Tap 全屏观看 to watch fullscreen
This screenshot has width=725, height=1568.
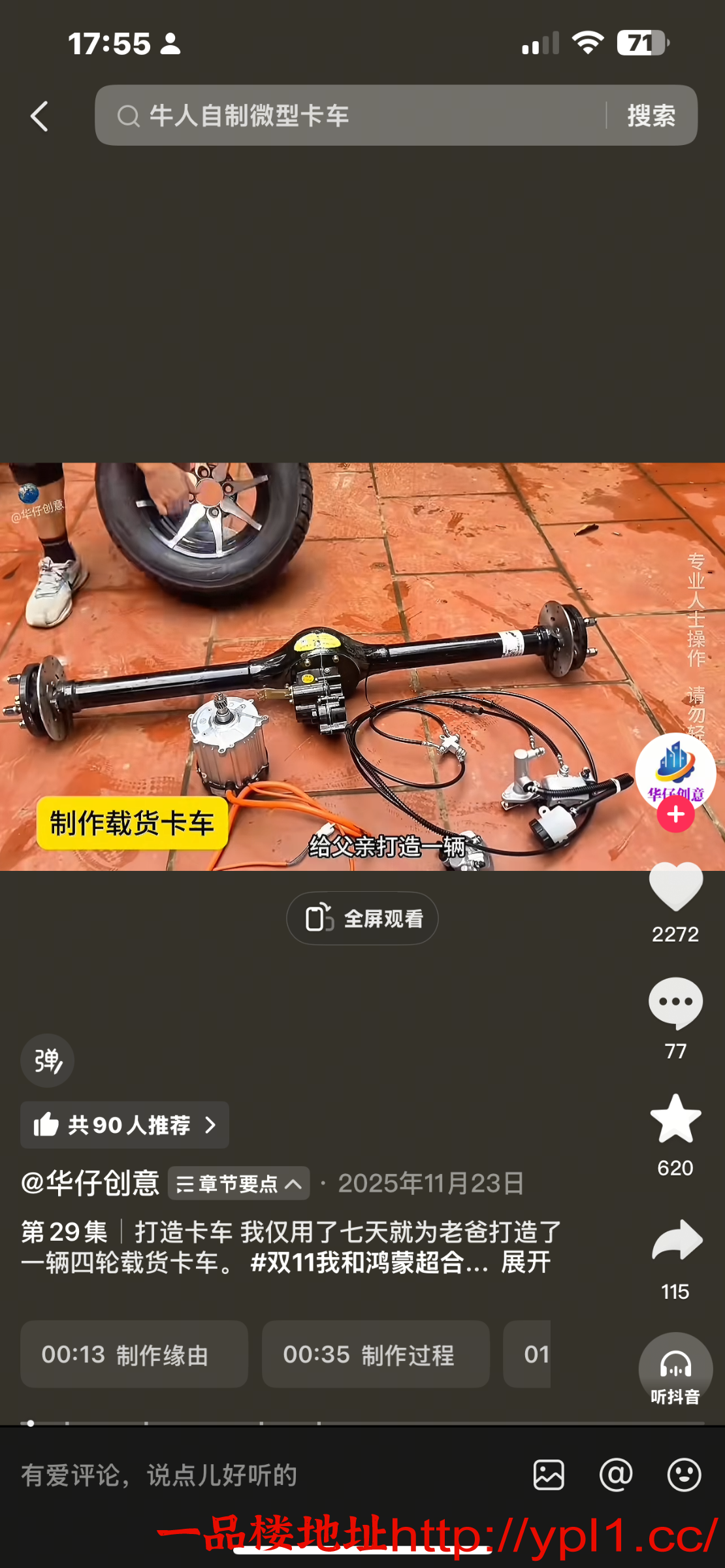click(362, 918)
